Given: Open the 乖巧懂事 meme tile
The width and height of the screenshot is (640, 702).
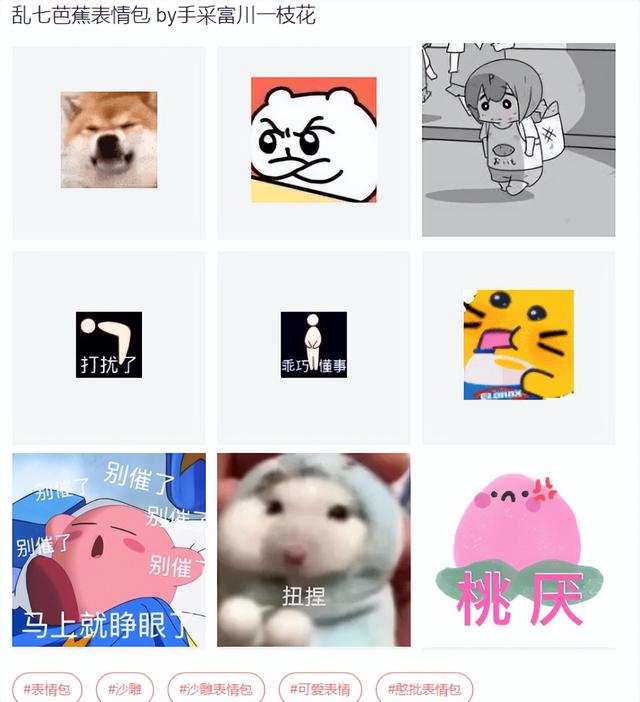Looking at the screenshot, I should [x=313, y=345].
